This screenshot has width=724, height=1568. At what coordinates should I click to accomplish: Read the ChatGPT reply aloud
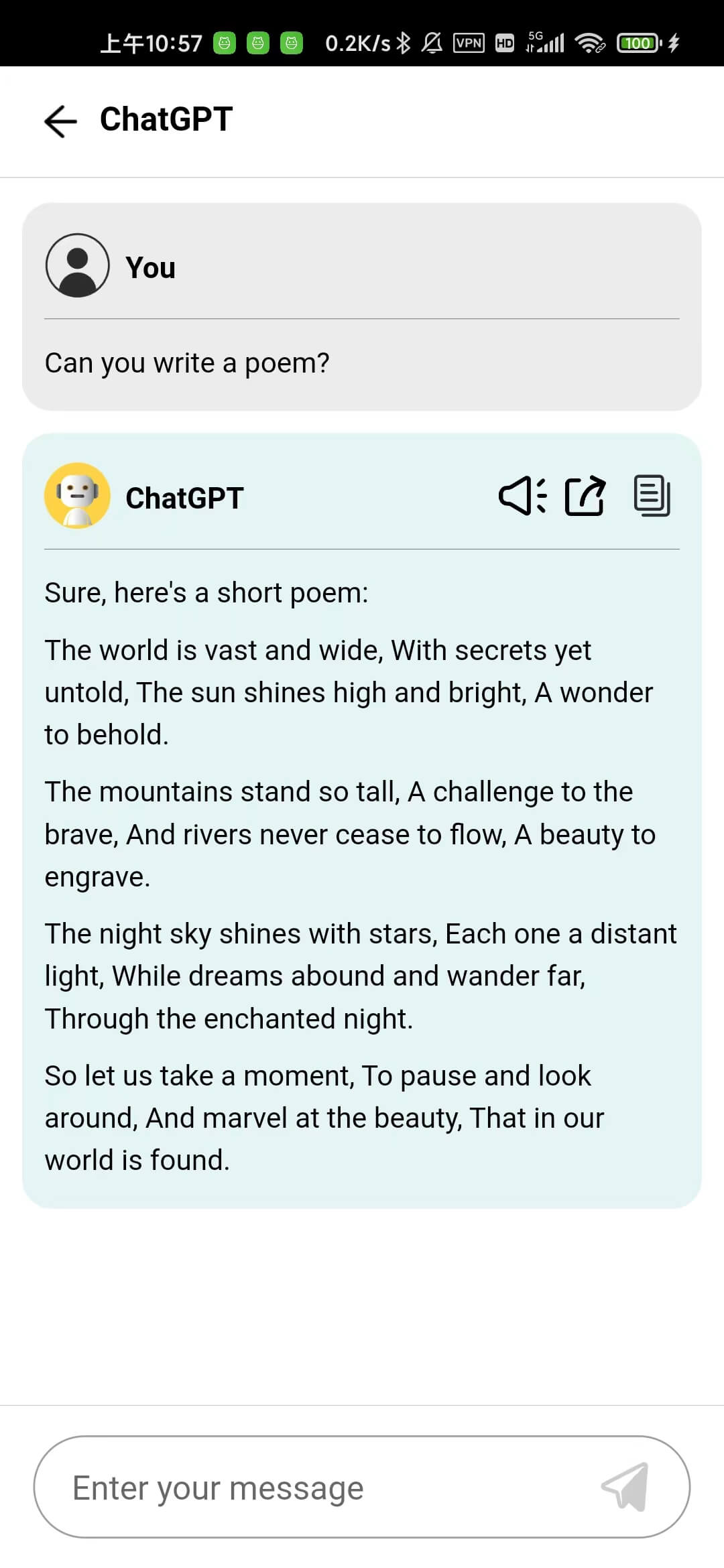[x=522, y=497]
